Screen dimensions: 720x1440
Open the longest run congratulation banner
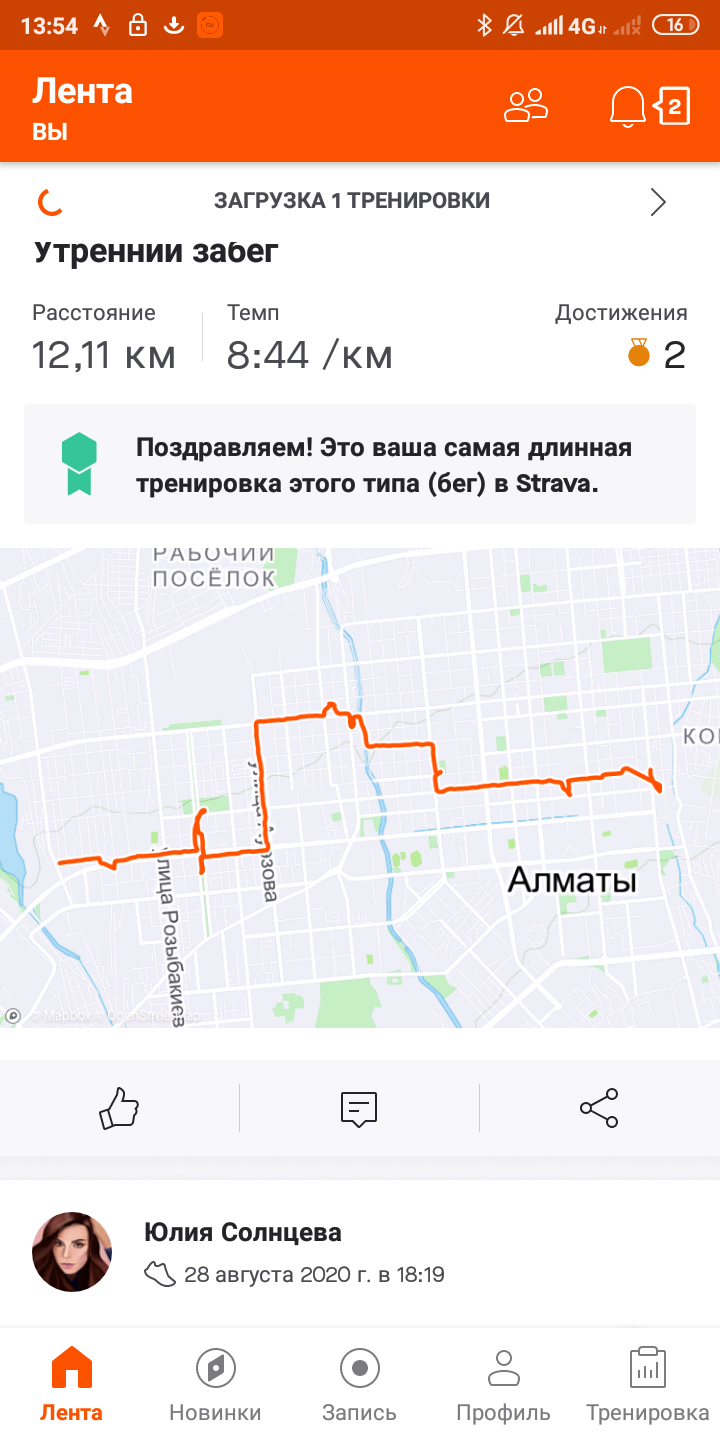pyautogui.click(x=360, y=464)
